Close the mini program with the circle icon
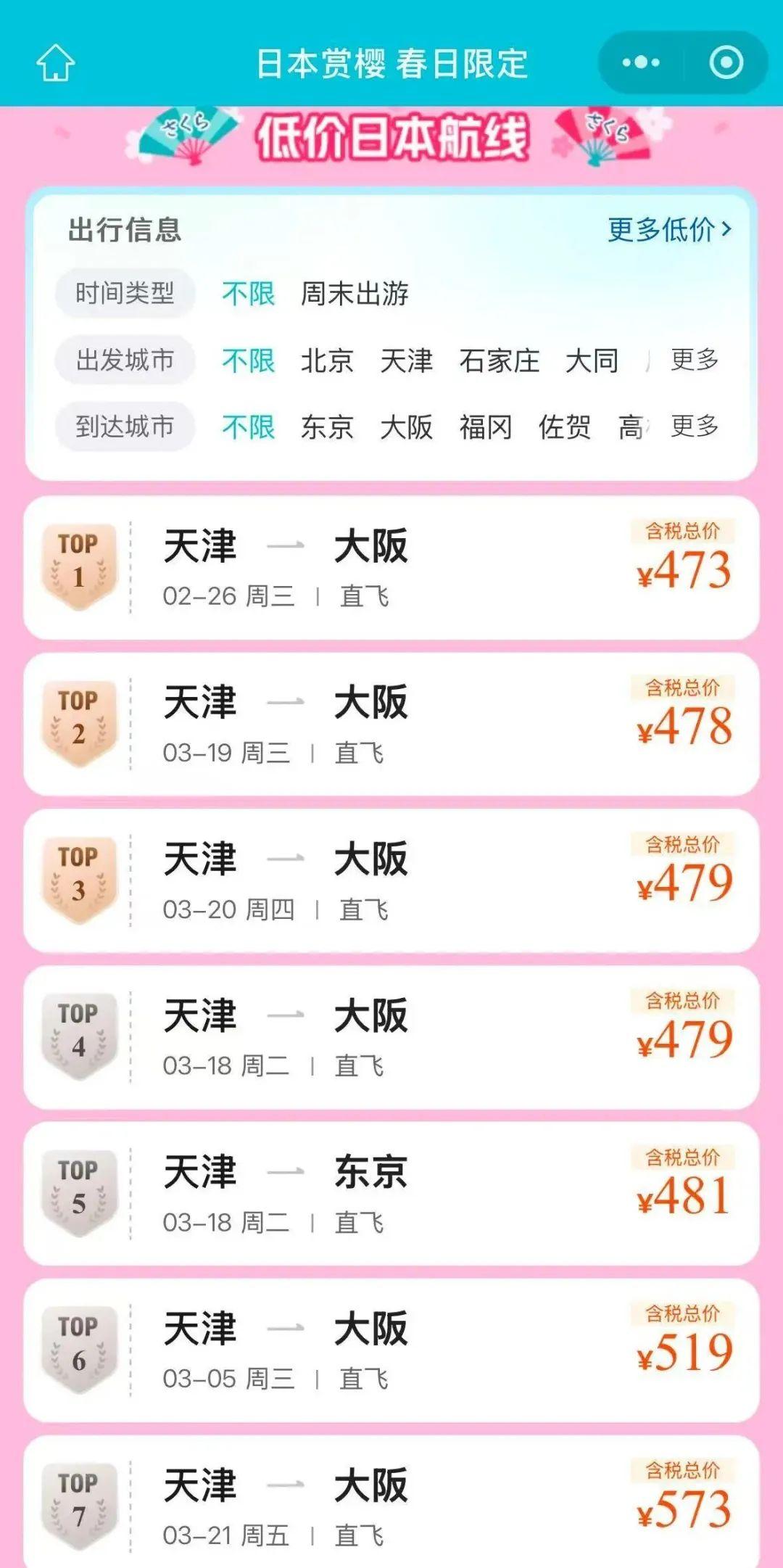Image resolution: width=783 pixels, height=1568 pixels. [x=726, y=63]
